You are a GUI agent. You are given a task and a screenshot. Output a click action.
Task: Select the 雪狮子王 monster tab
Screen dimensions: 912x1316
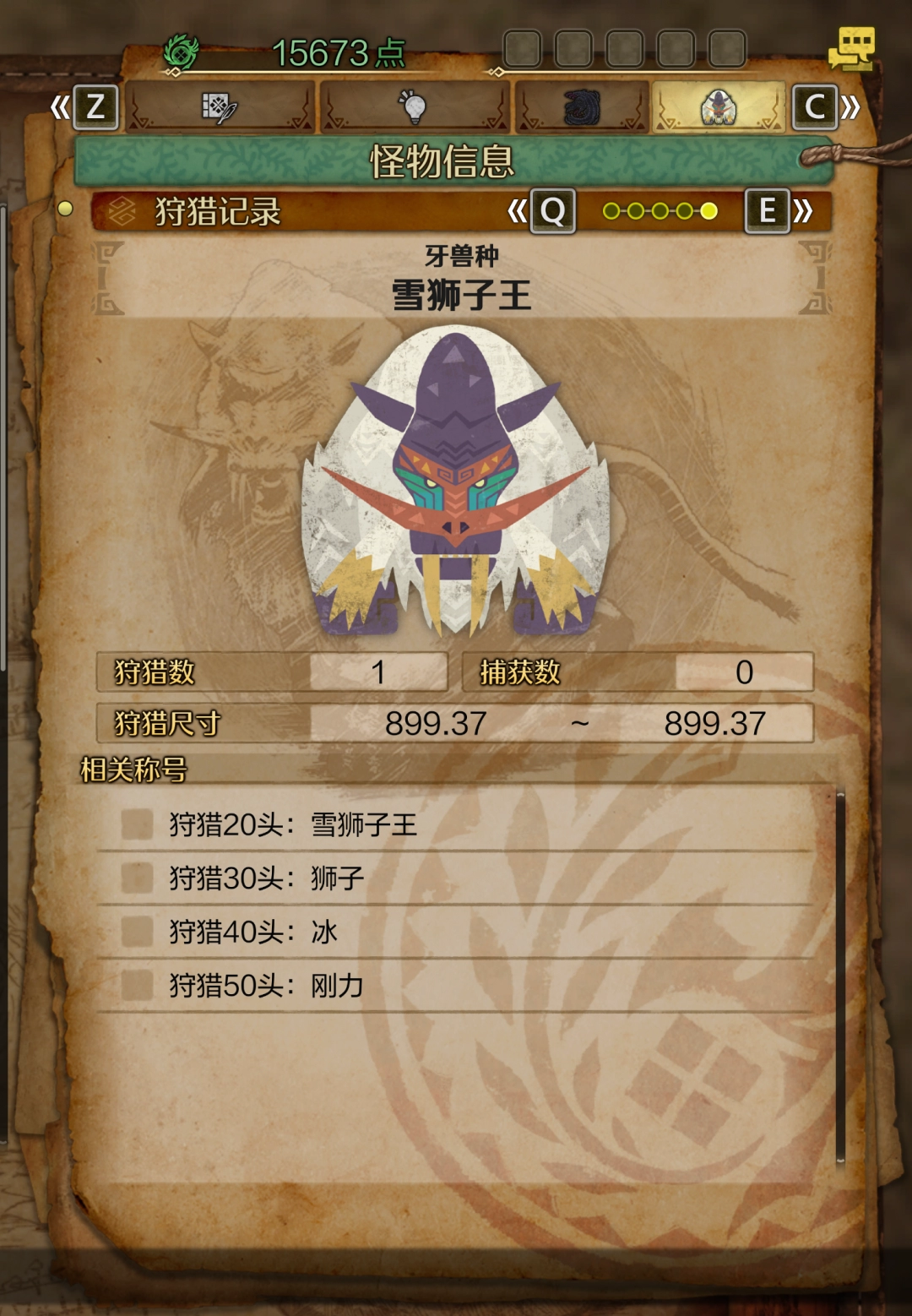718,107
